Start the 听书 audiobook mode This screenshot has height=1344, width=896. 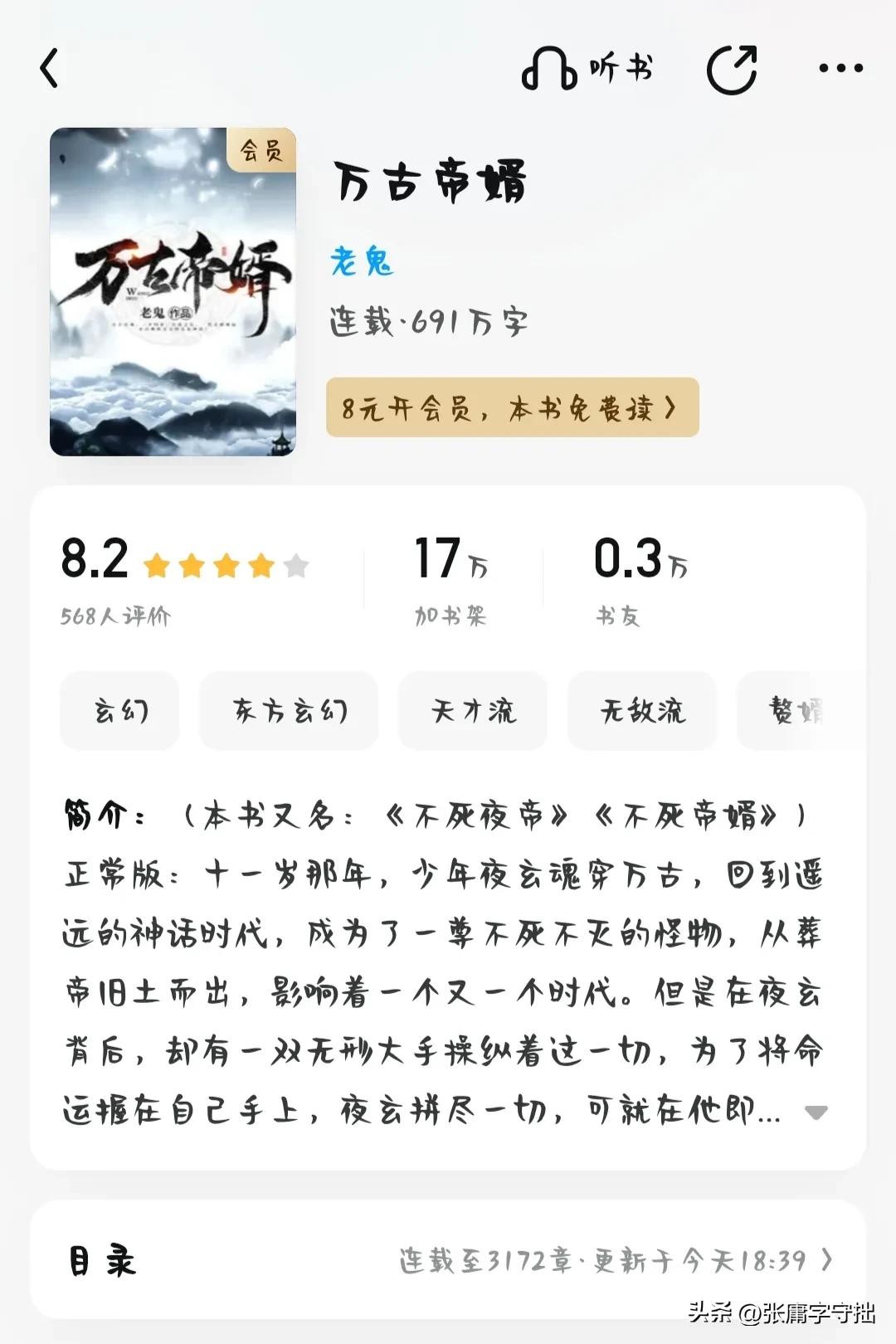pyautogui.click(x=587, y=68)
